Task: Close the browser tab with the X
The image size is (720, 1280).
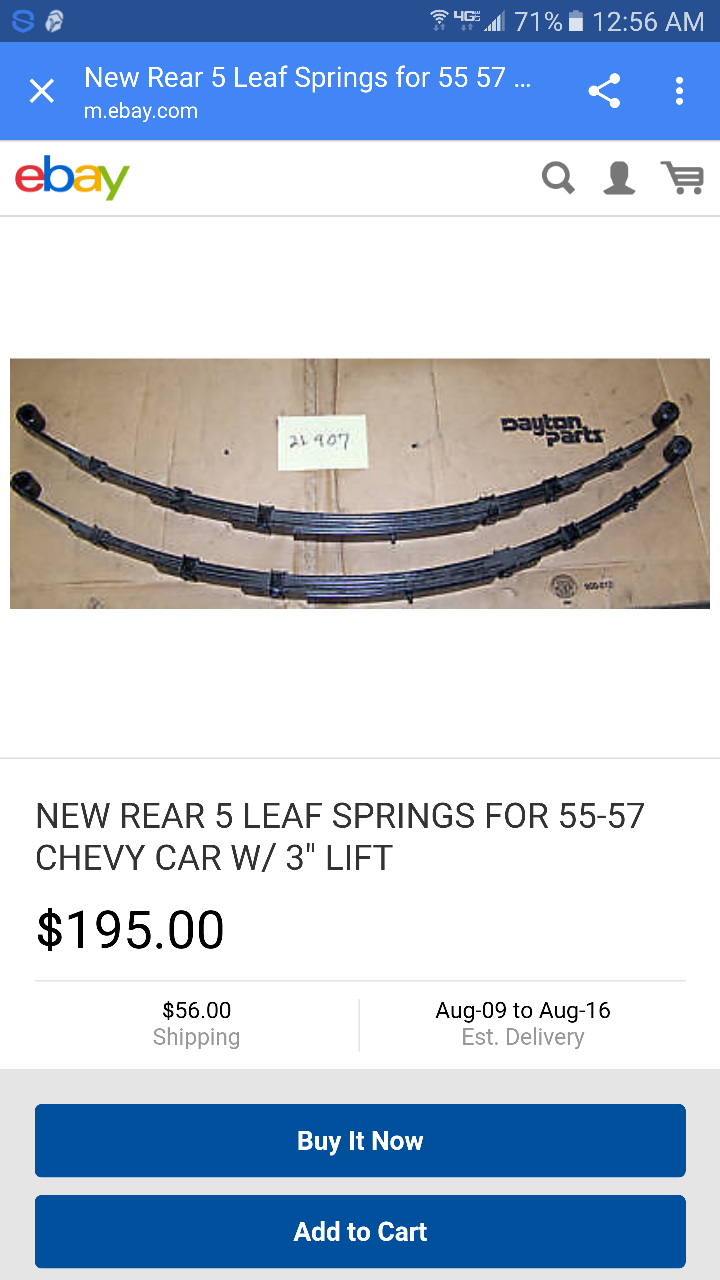Action: click(x=42, y=90)
